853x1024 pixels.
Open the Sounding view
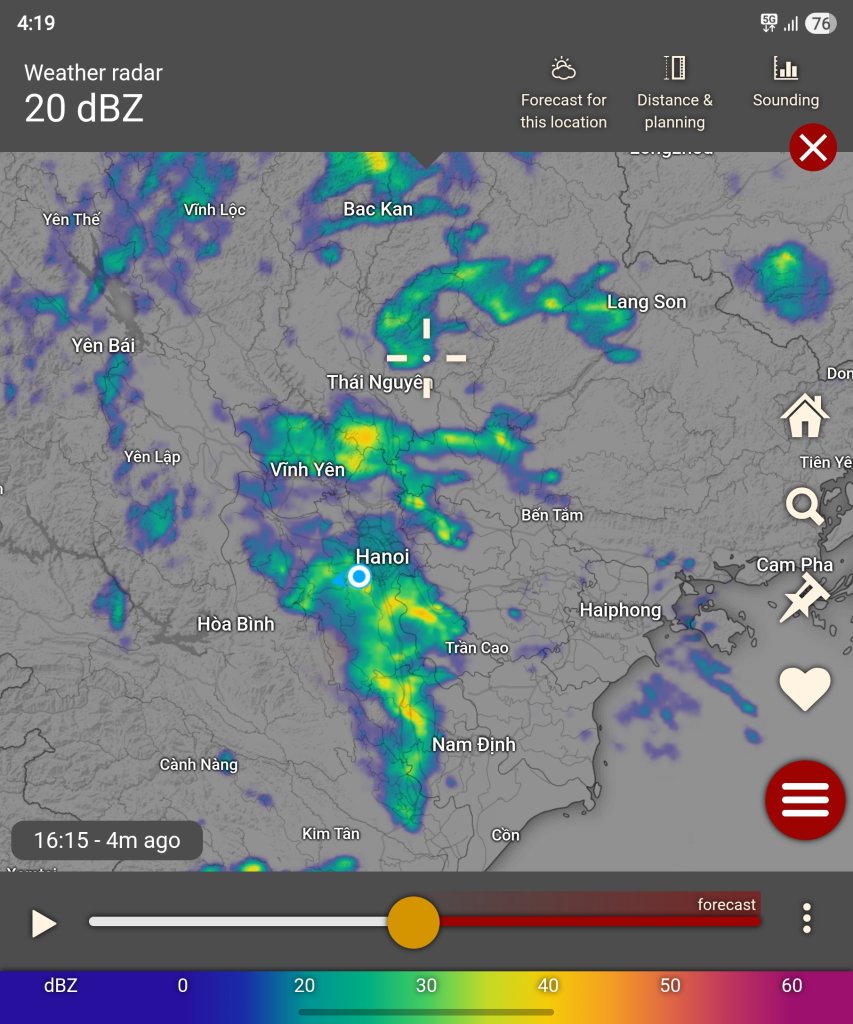point(786,83)
